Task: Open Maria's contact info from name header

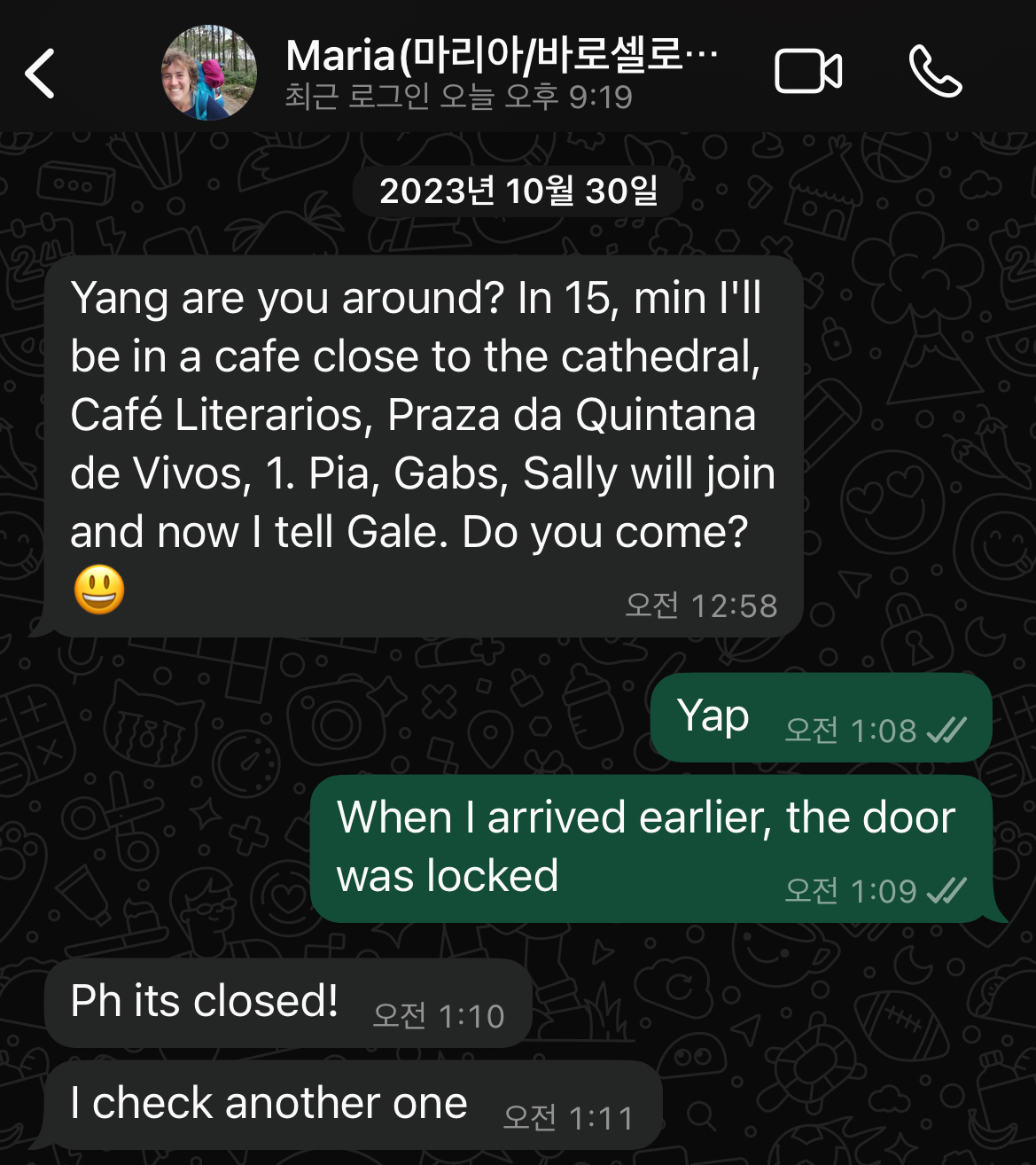Action: [501, 58]
